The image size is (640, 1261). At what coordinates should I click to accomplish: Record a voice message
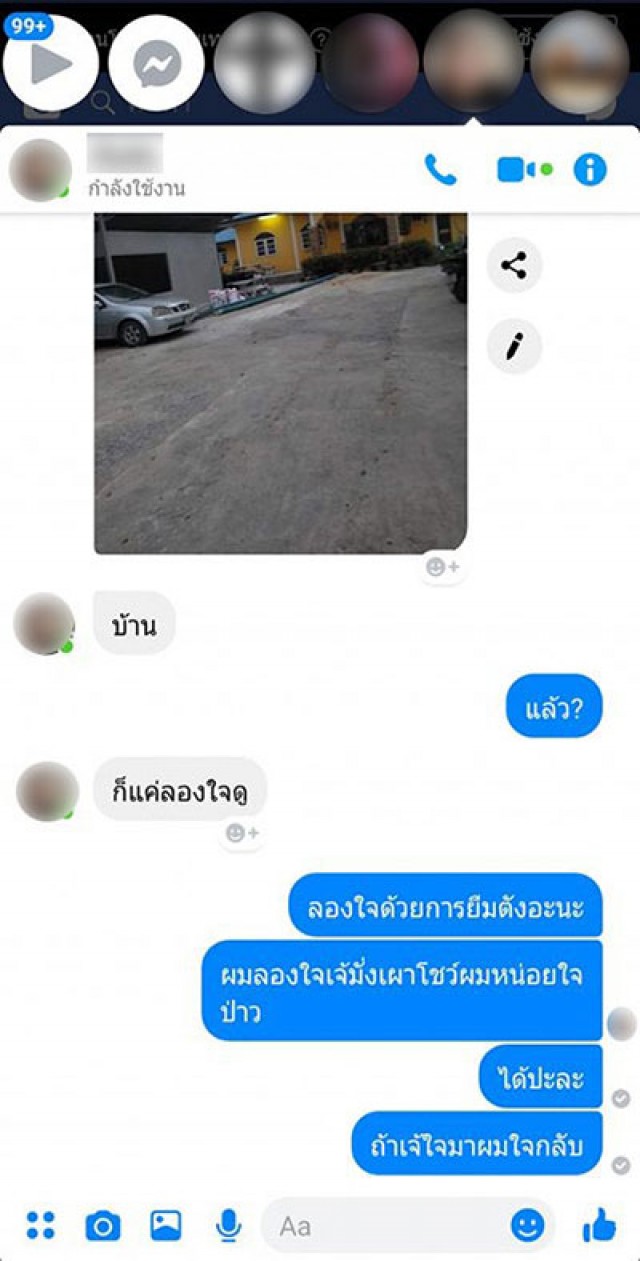[228, 1224]
